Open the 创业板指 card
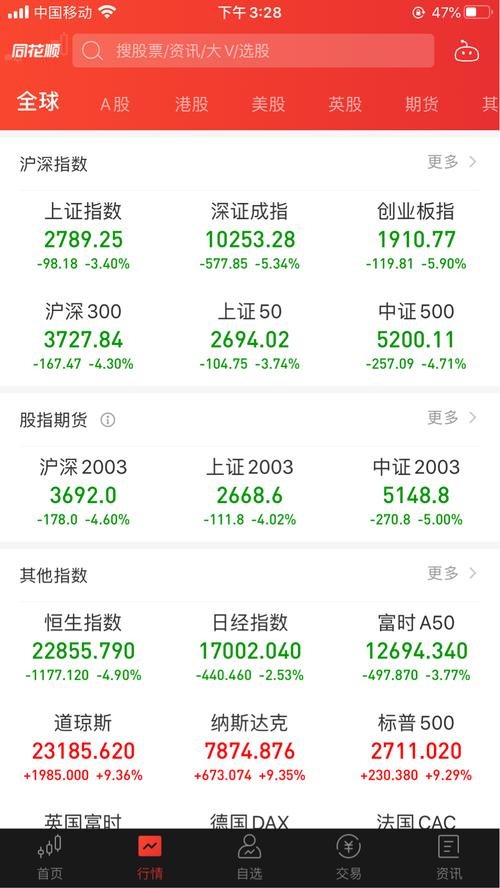 [x=416, y=236]
